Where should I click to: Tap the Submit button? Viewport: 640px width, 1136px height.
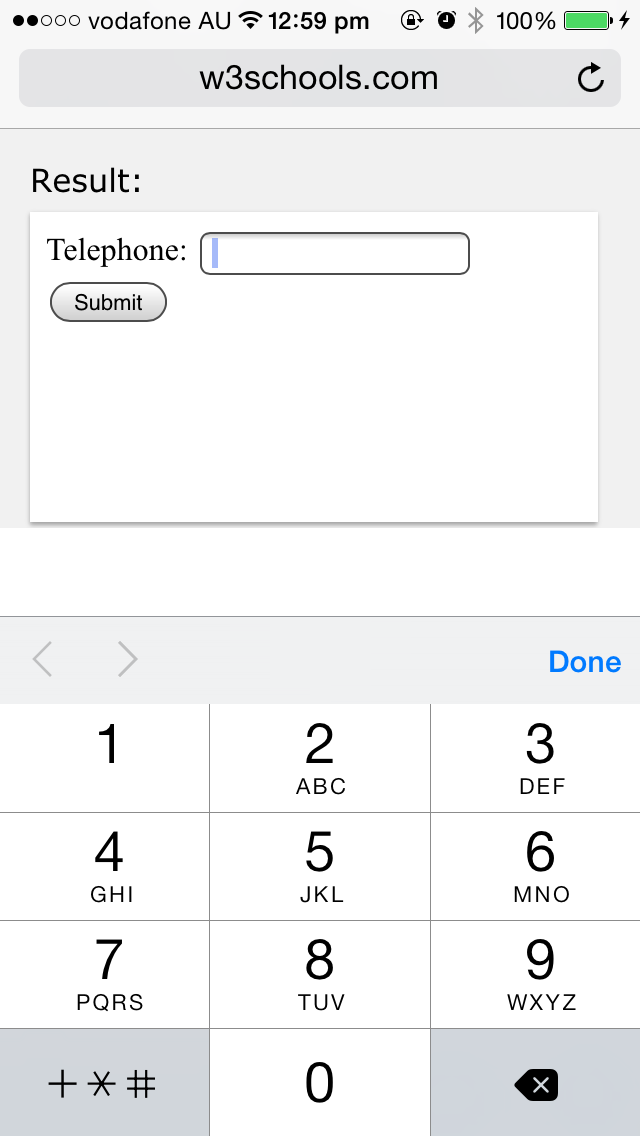(x=108, y=303)
